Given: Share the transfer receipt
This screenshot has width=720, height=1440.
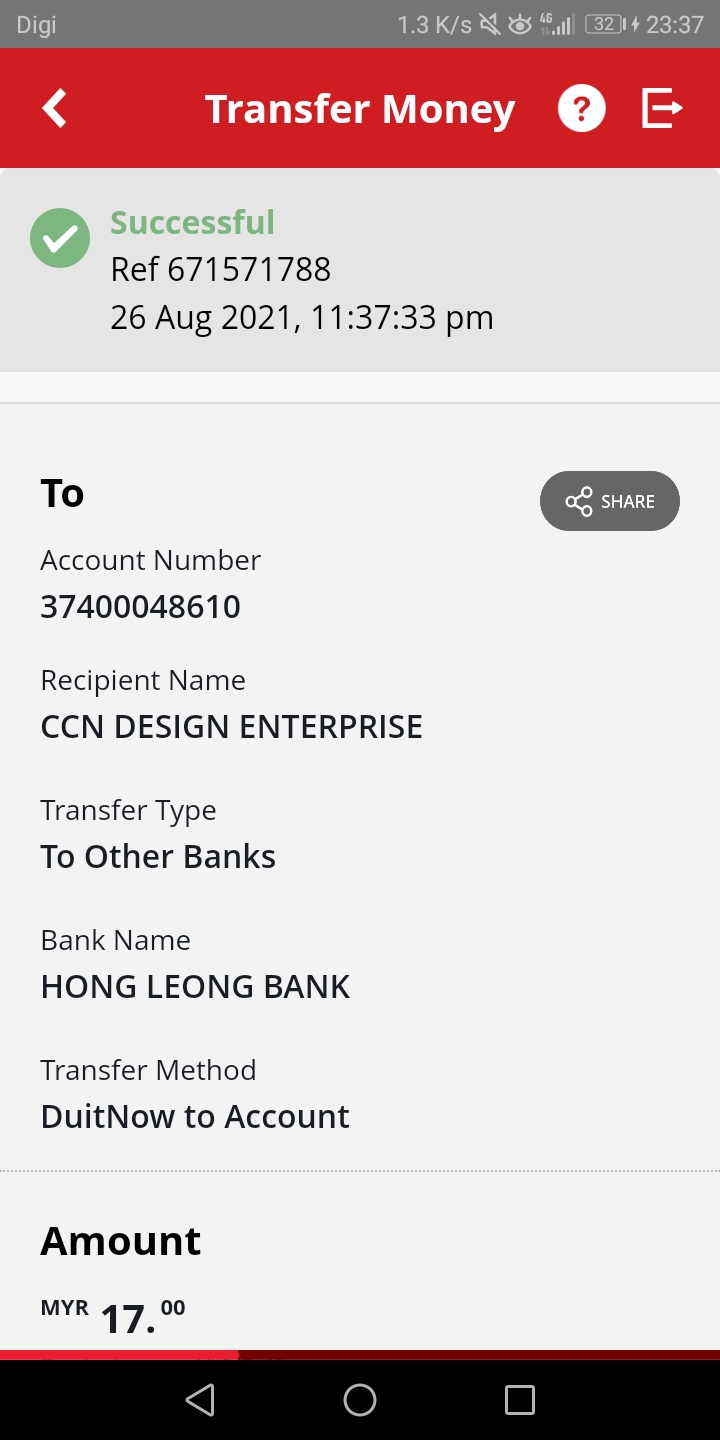Looking at the screenshot, I should click(x=610, y=501).
